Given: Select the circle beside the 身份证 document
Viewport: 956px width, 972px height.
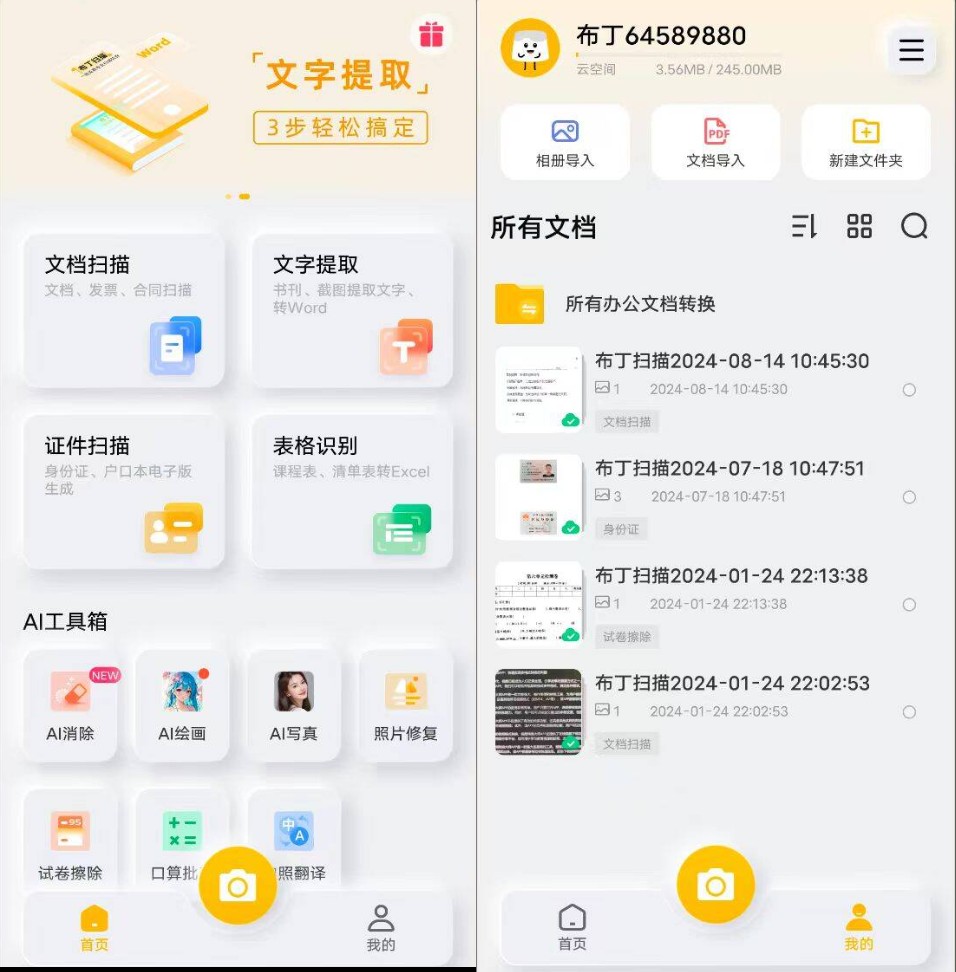Looking at the screenshot, I should pos(910,497).
